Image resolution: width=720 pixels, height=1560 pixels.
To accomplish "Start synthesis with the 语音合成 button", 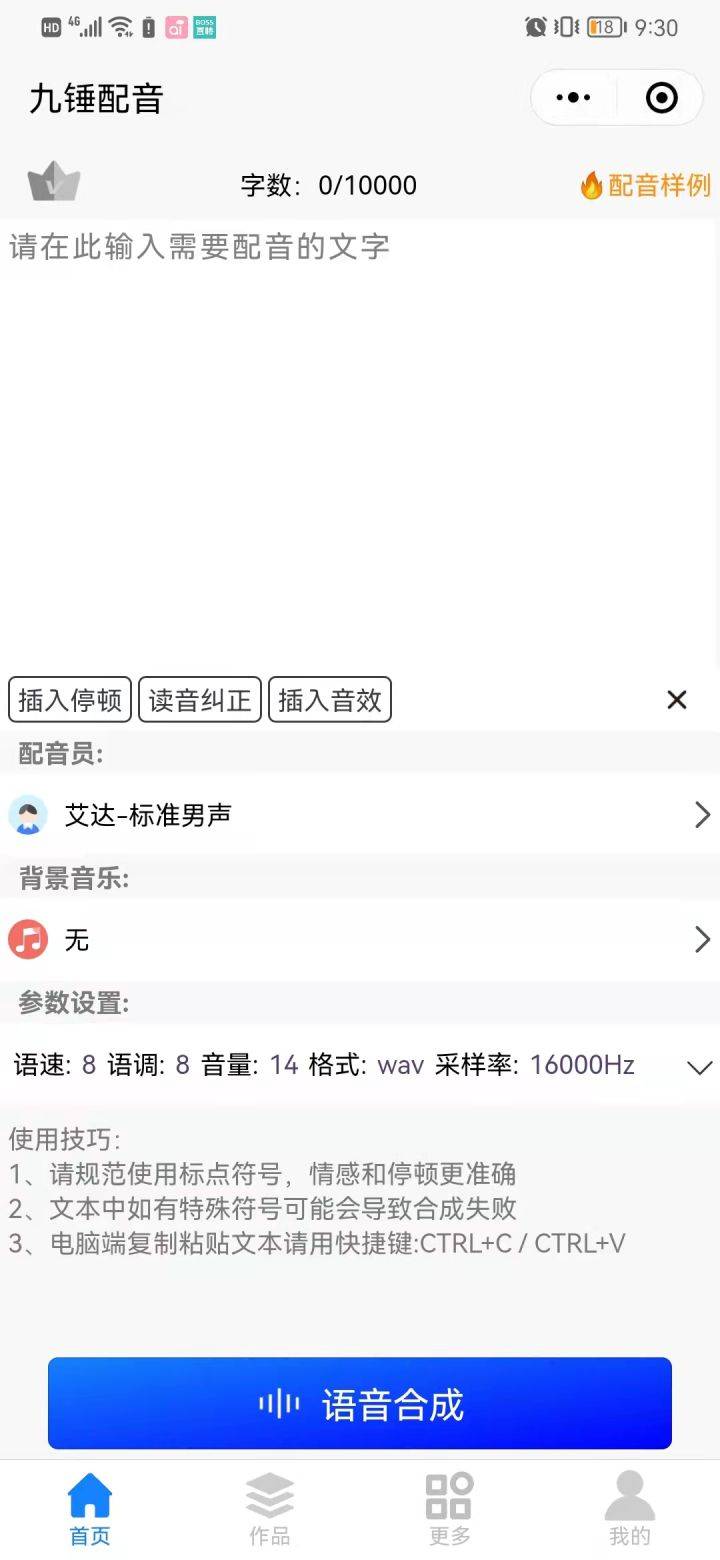I will click(x=360, y=1404).
